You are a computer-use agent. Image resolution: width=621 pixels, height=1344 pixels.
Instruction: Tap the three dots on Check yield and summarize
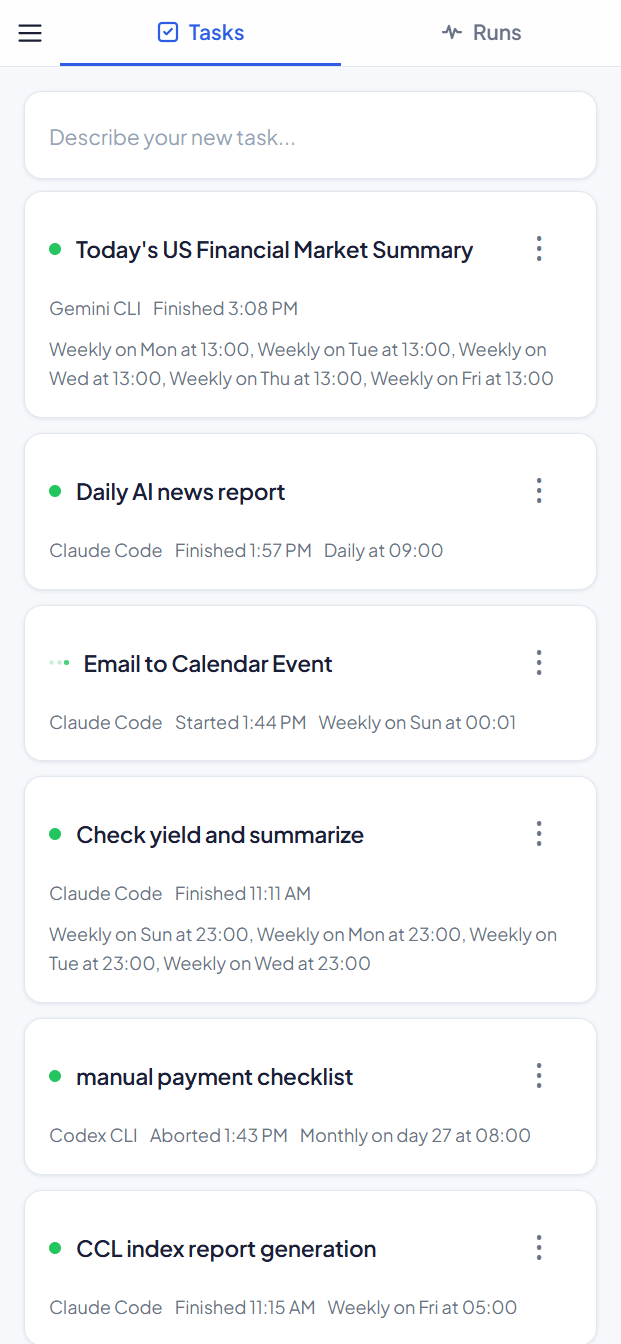click(539, 834)
